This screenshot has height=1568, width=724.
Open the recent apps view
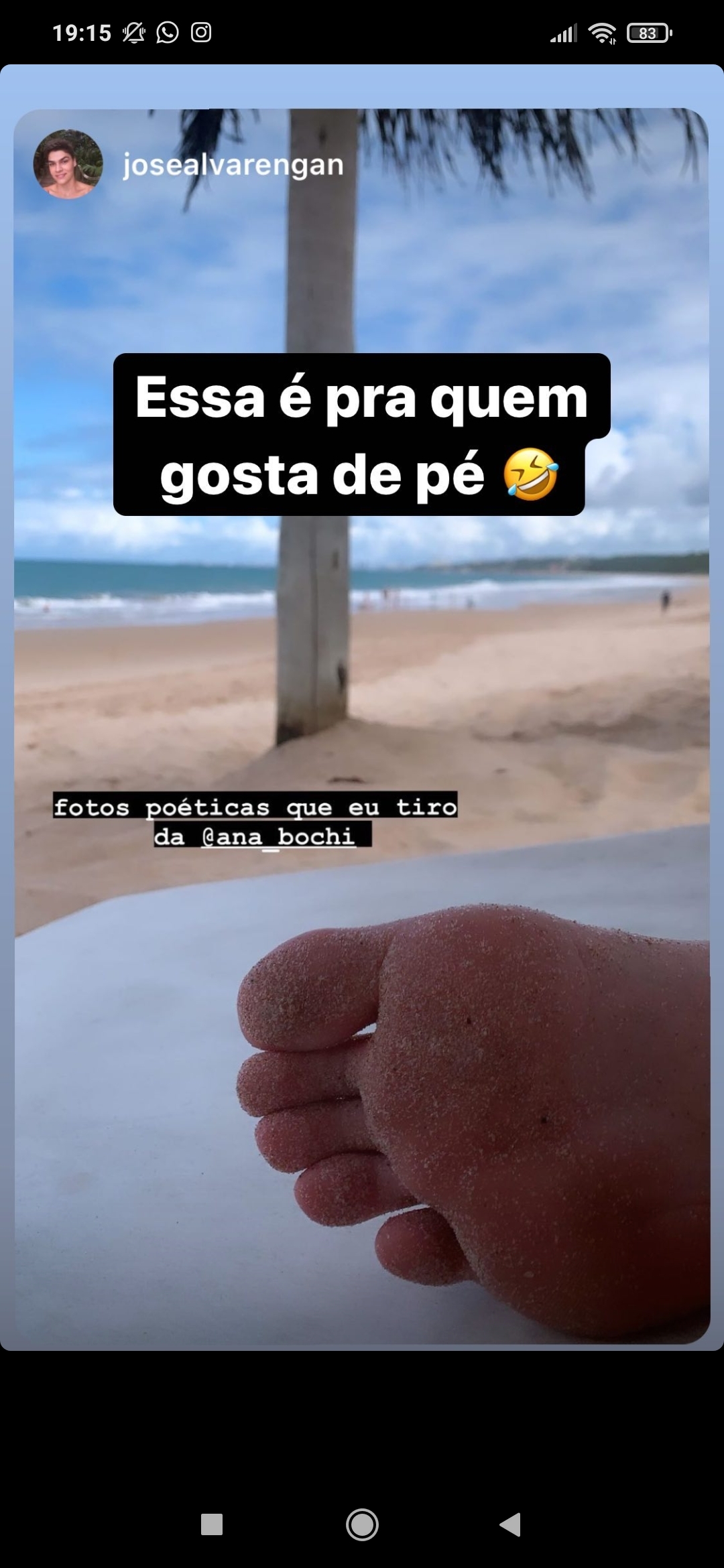[212, 1524]
